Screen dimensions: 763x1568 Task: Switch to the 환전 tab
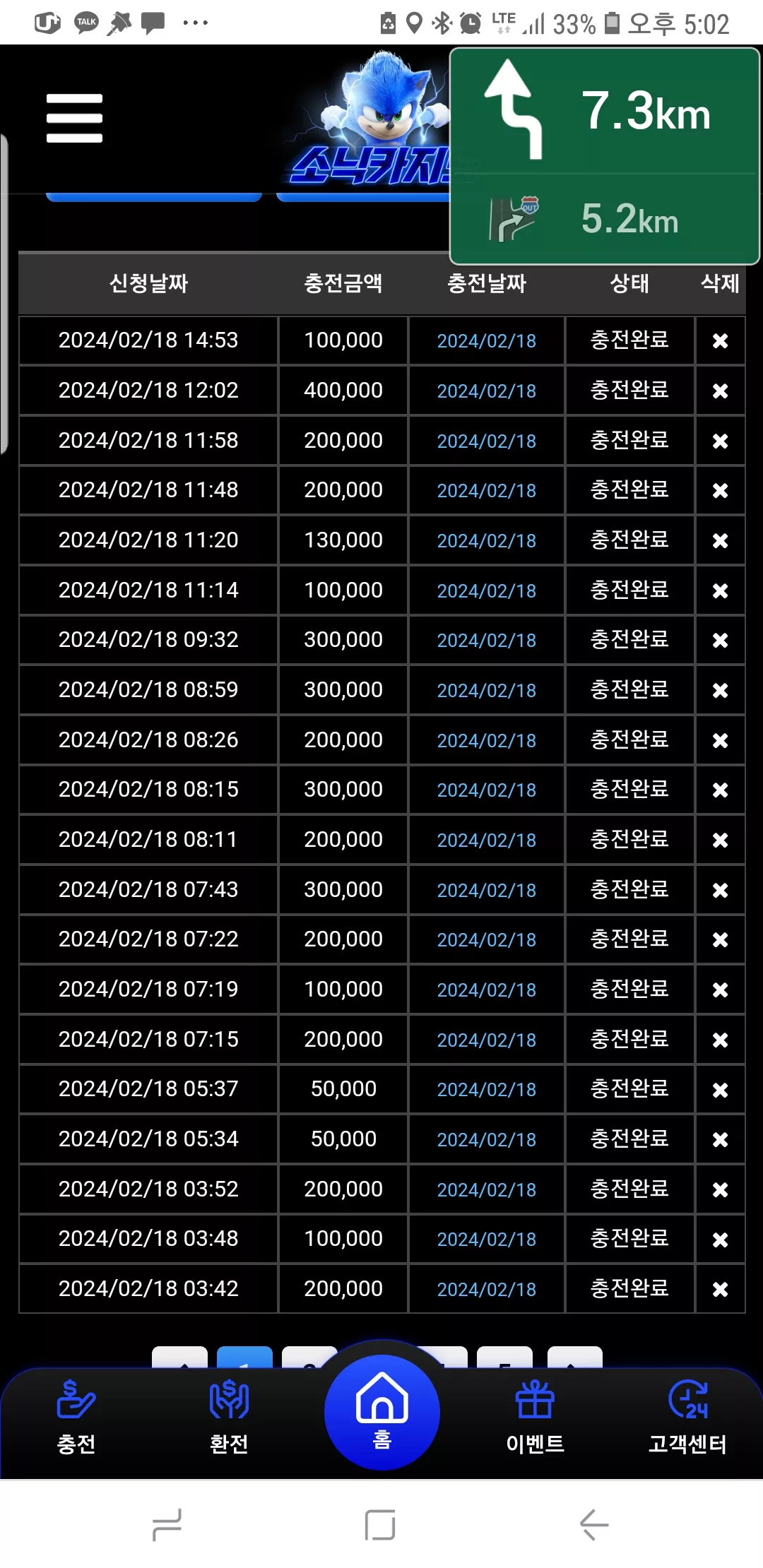tap(229, 1418)
